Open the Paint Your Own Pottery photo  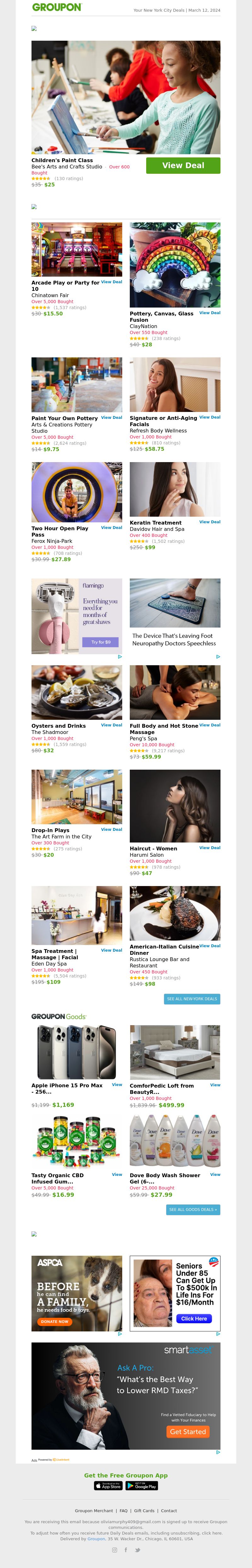point(77,385)
